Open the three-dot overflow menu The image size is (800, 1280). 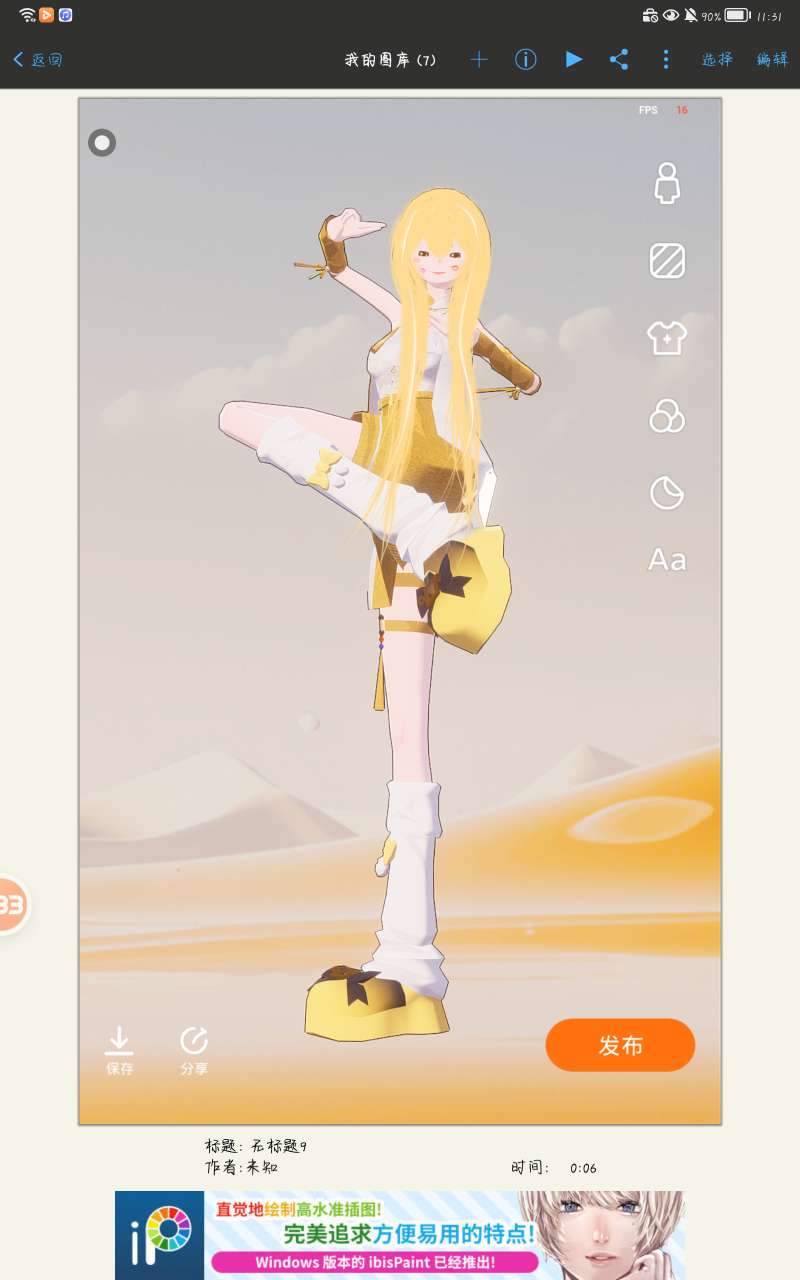point(666,60)
